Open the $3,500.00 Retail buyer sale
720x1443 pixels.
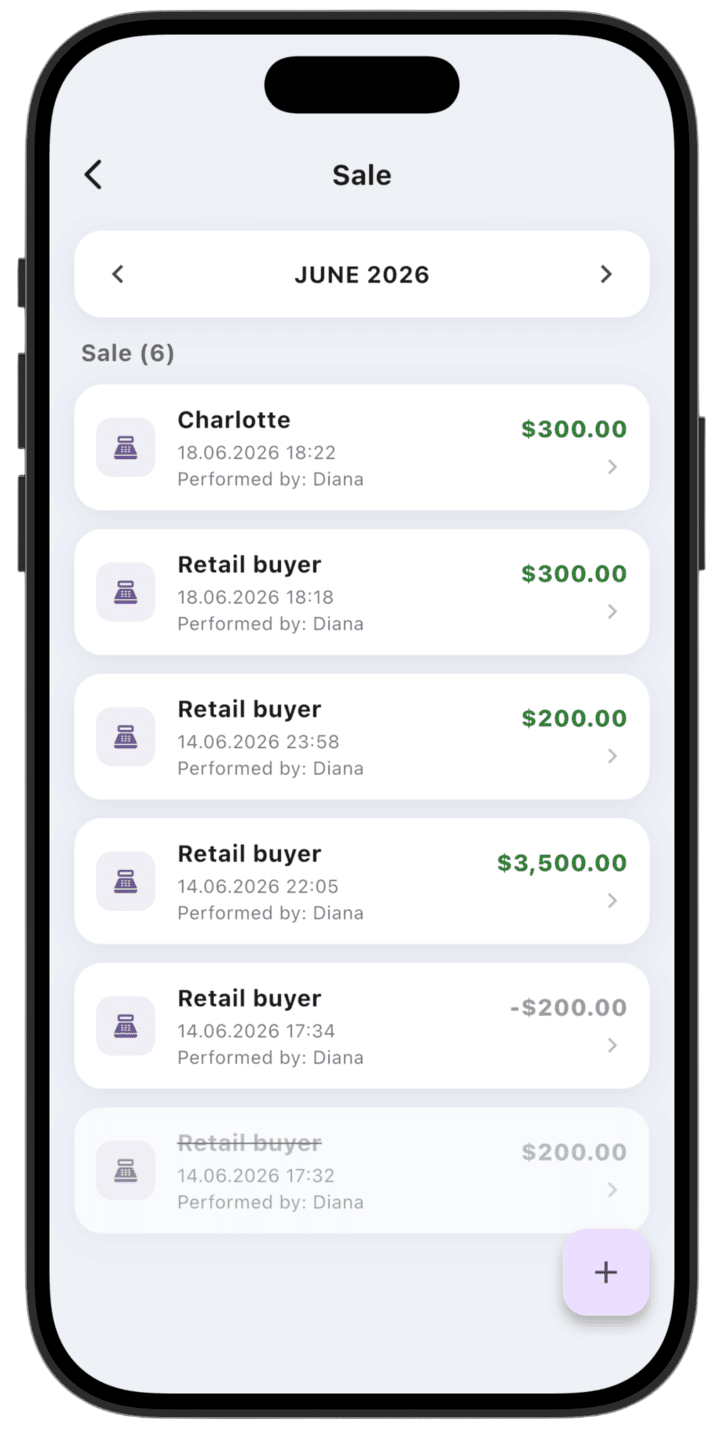point(362,881)
